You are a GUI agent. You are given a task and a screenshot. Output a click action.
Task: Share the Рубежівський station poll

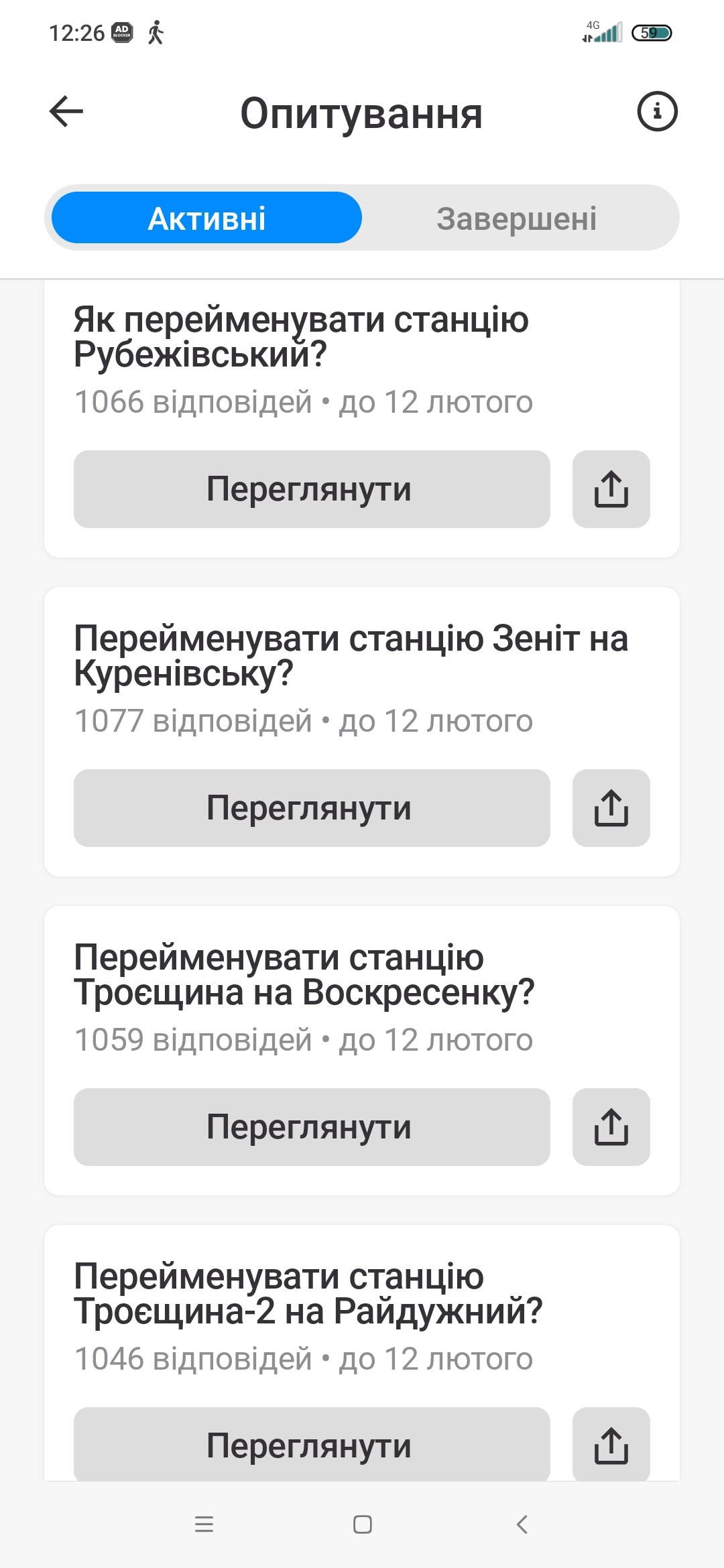pos(611,489)
